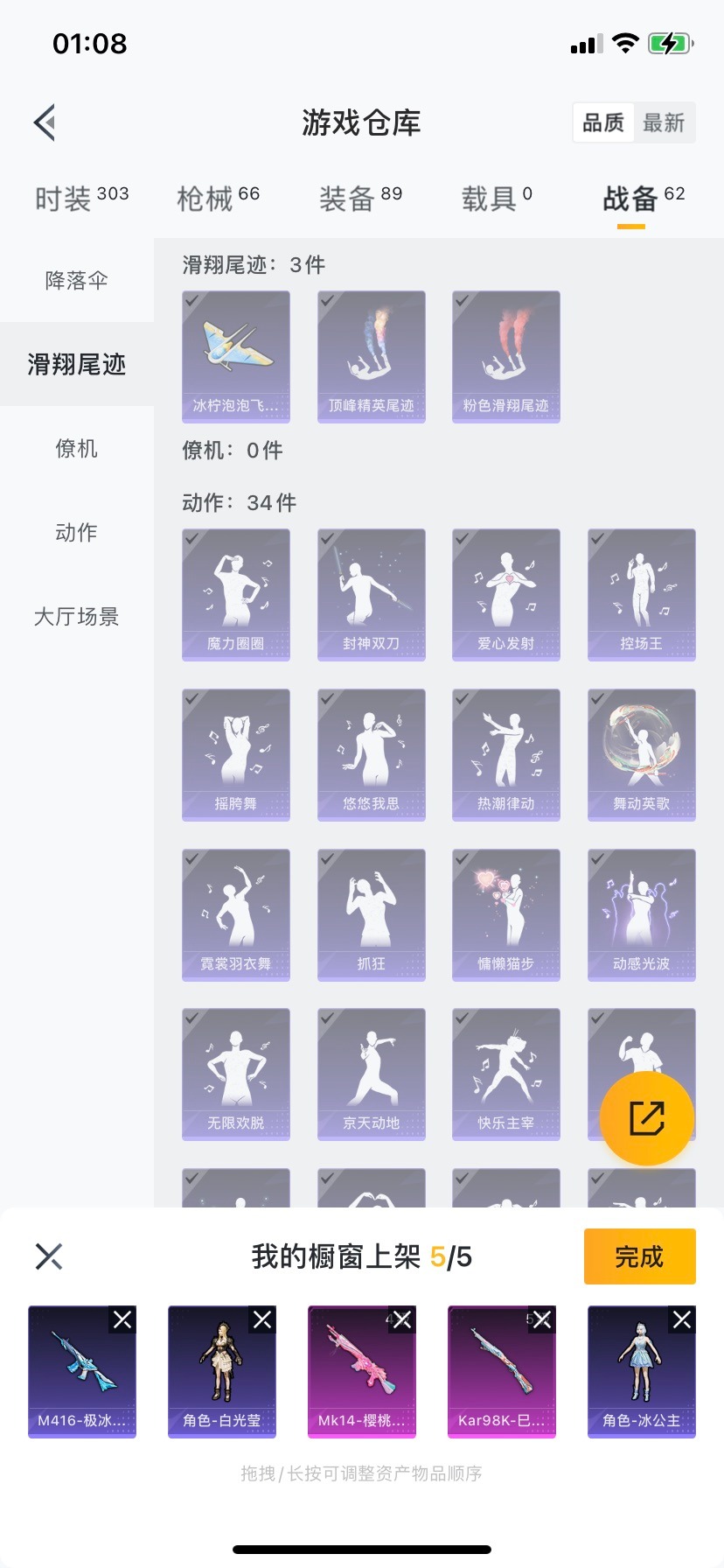Jump to the 僚机 category
Screen dimensions: 724x1568
tap(77, 448)
